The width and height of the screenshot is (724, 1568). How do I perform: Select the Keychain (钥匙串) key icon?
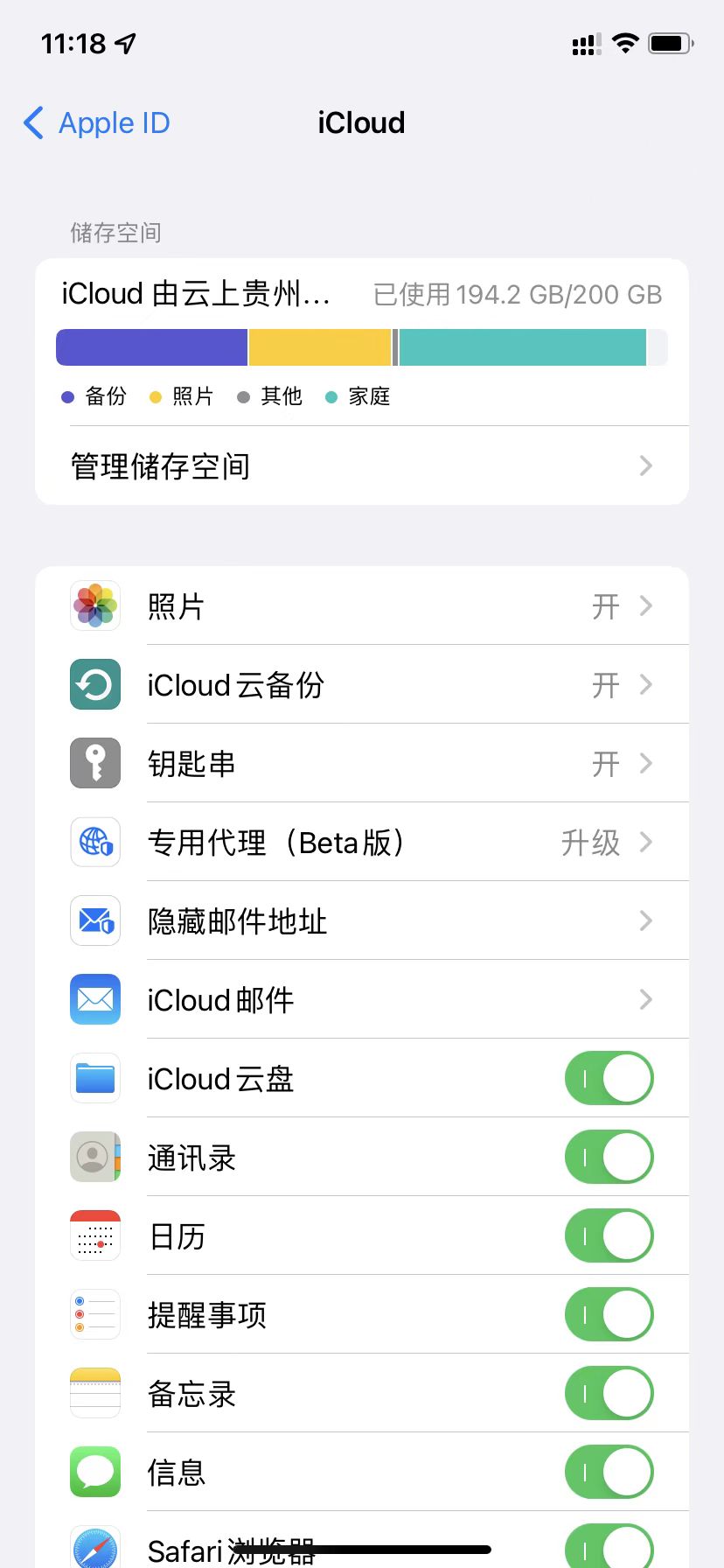(94, 763)
